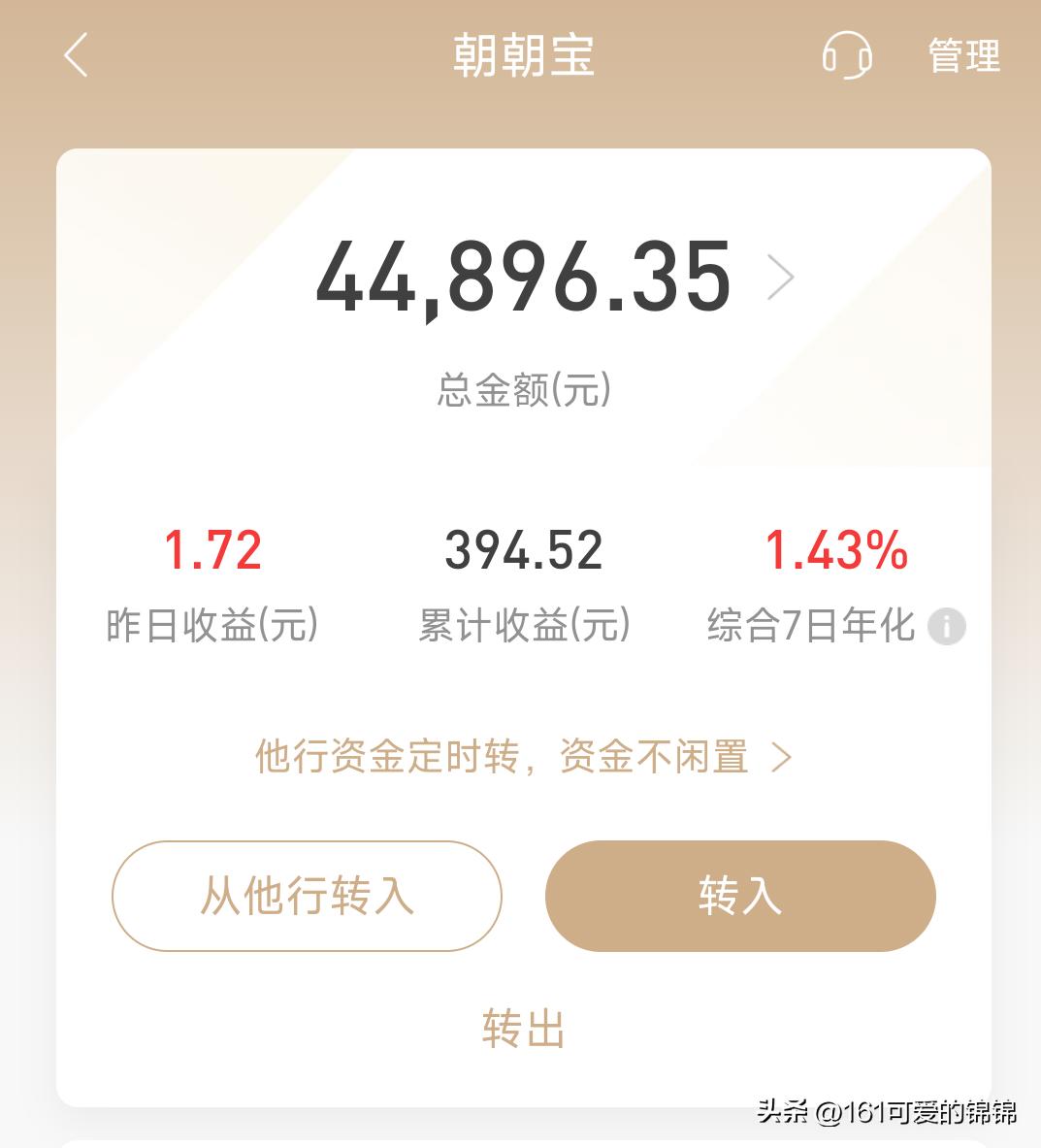View the info icon beside 综合7日年化

946,628
